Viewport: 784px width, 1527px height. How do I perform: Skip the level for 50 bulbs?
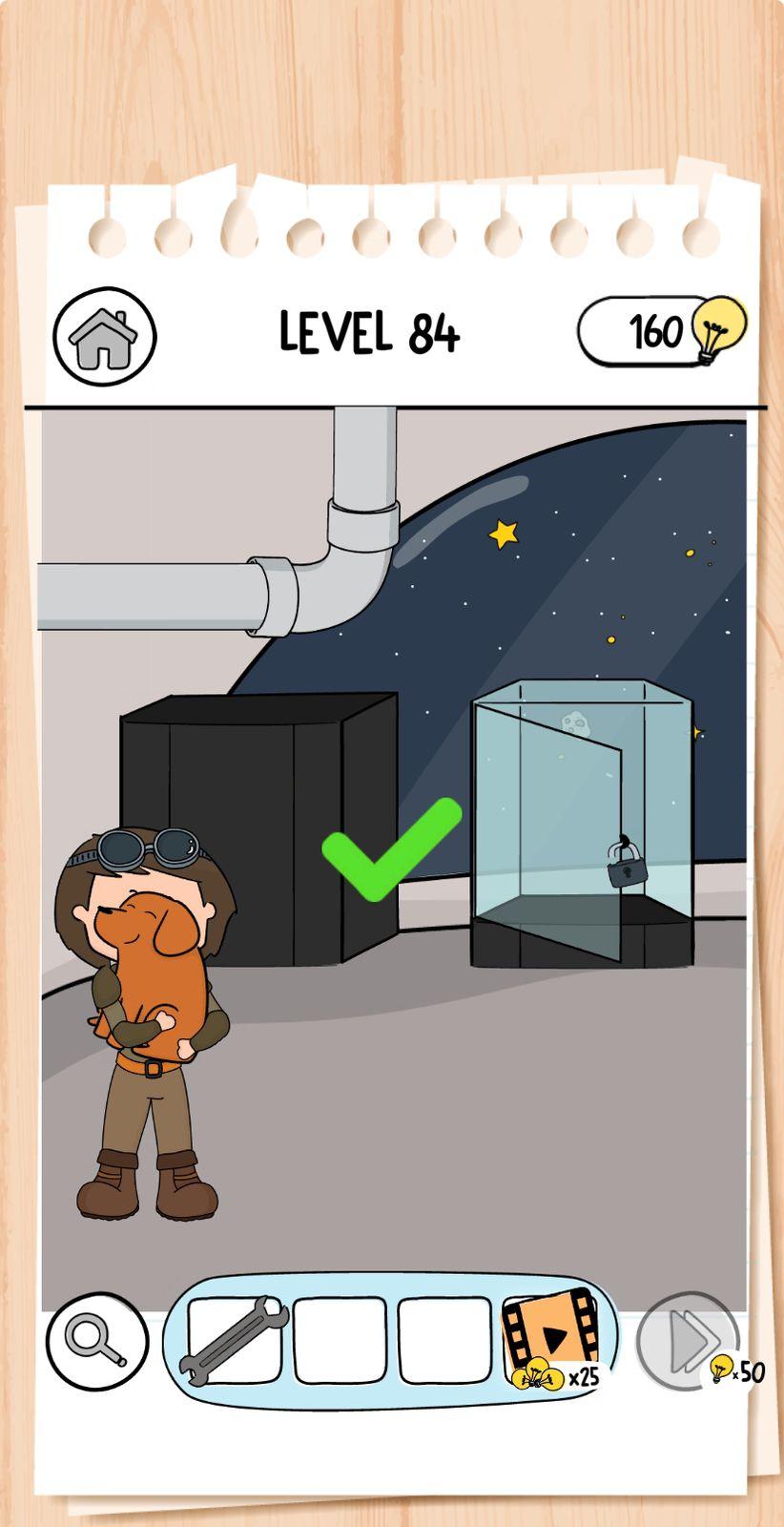[689, 1342]
